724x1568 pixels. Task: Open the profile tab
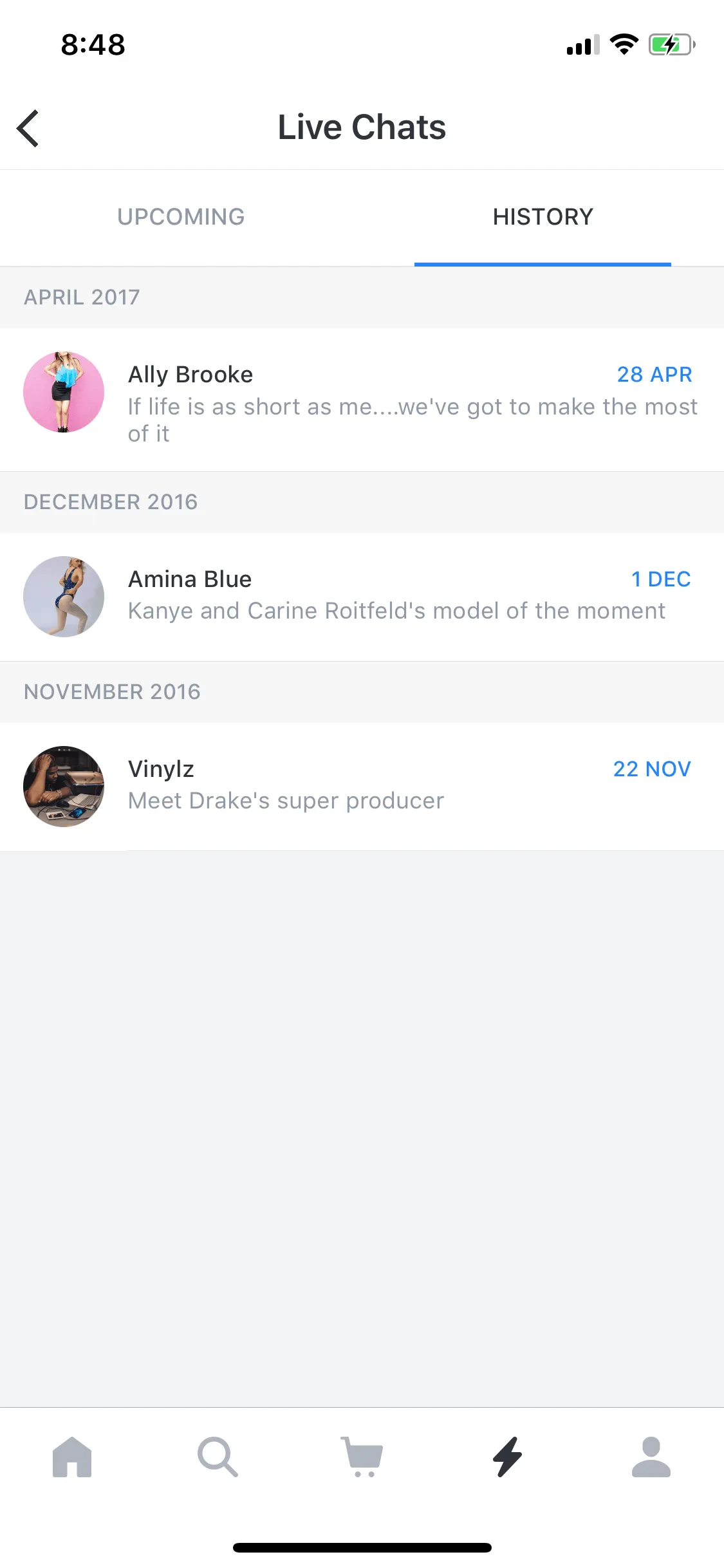651,1457
